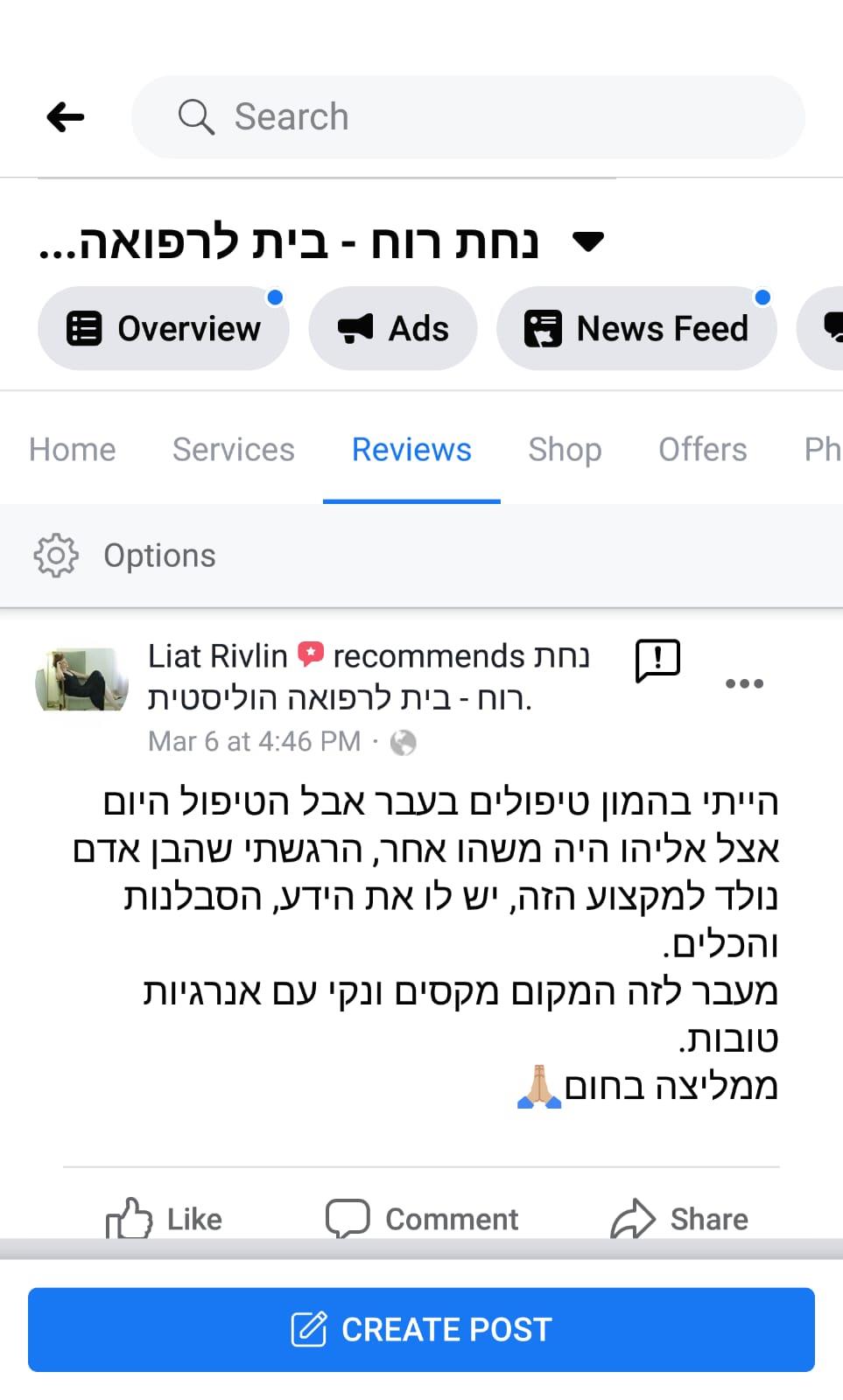Share Liat Rivlin's recommendation
843x1400 pixels.
coord(679,1219)
